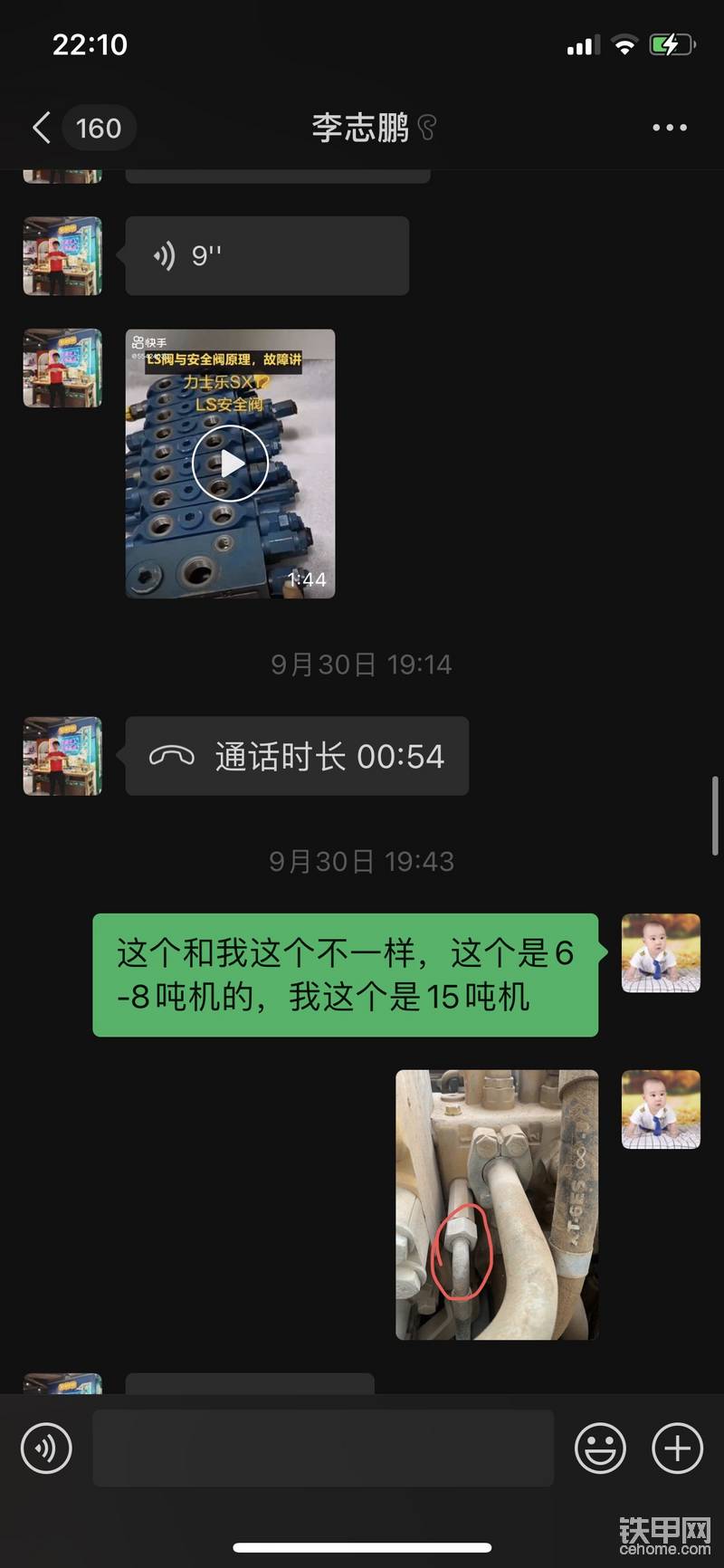Play the LS valve video clip

230,464
